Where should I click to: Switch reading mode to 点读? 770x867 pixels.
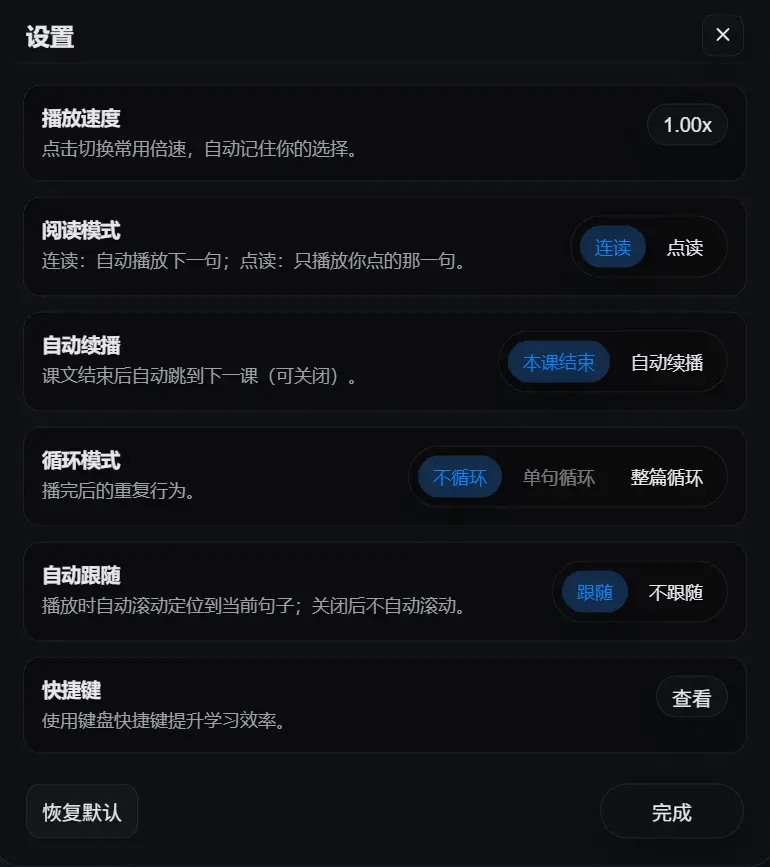685,247
